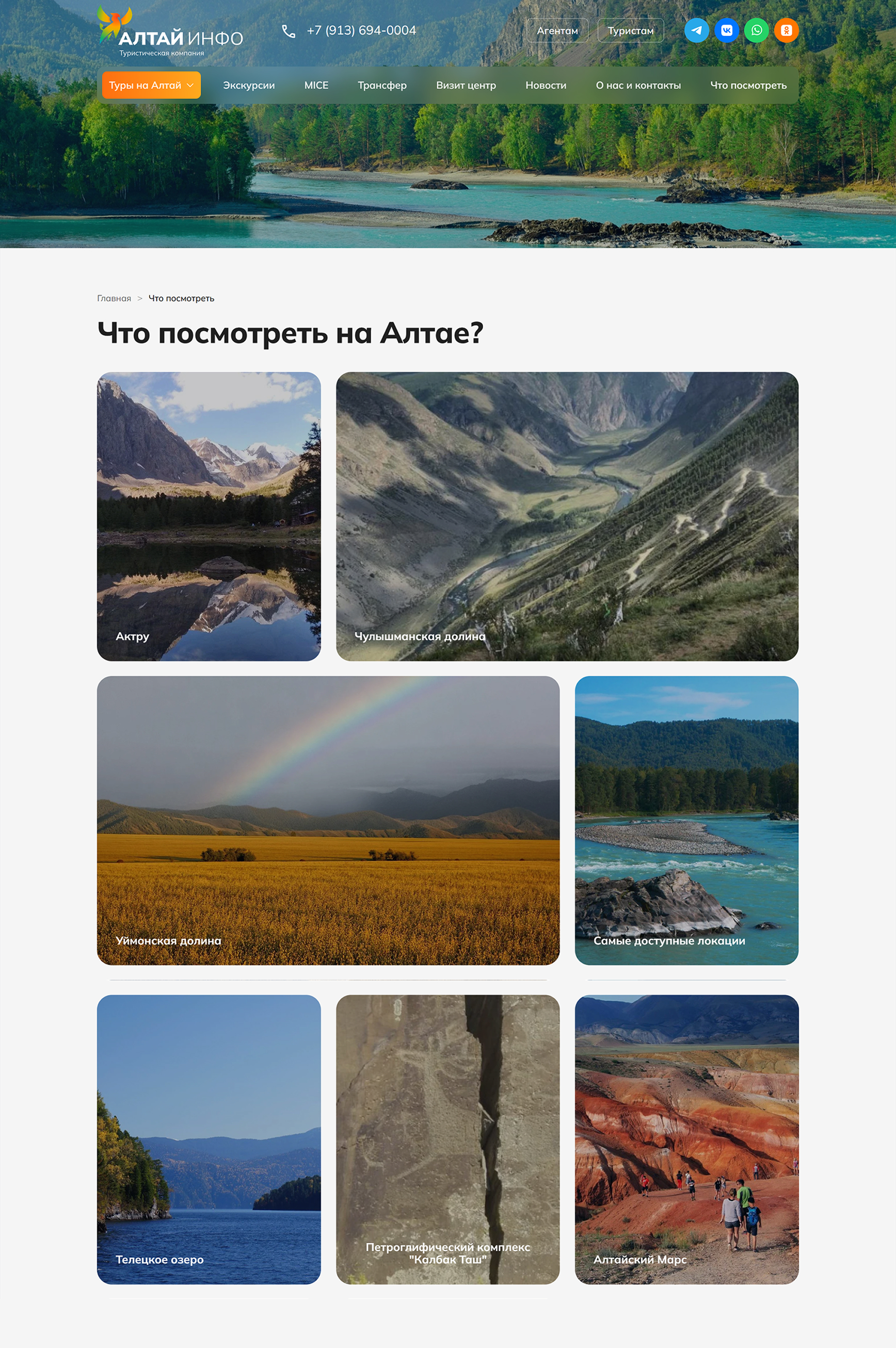The width and height of the screenshot is (896, 1348).
Task: Open the Трансфер section
Action: pyautogui.click(x=382, y=85)
